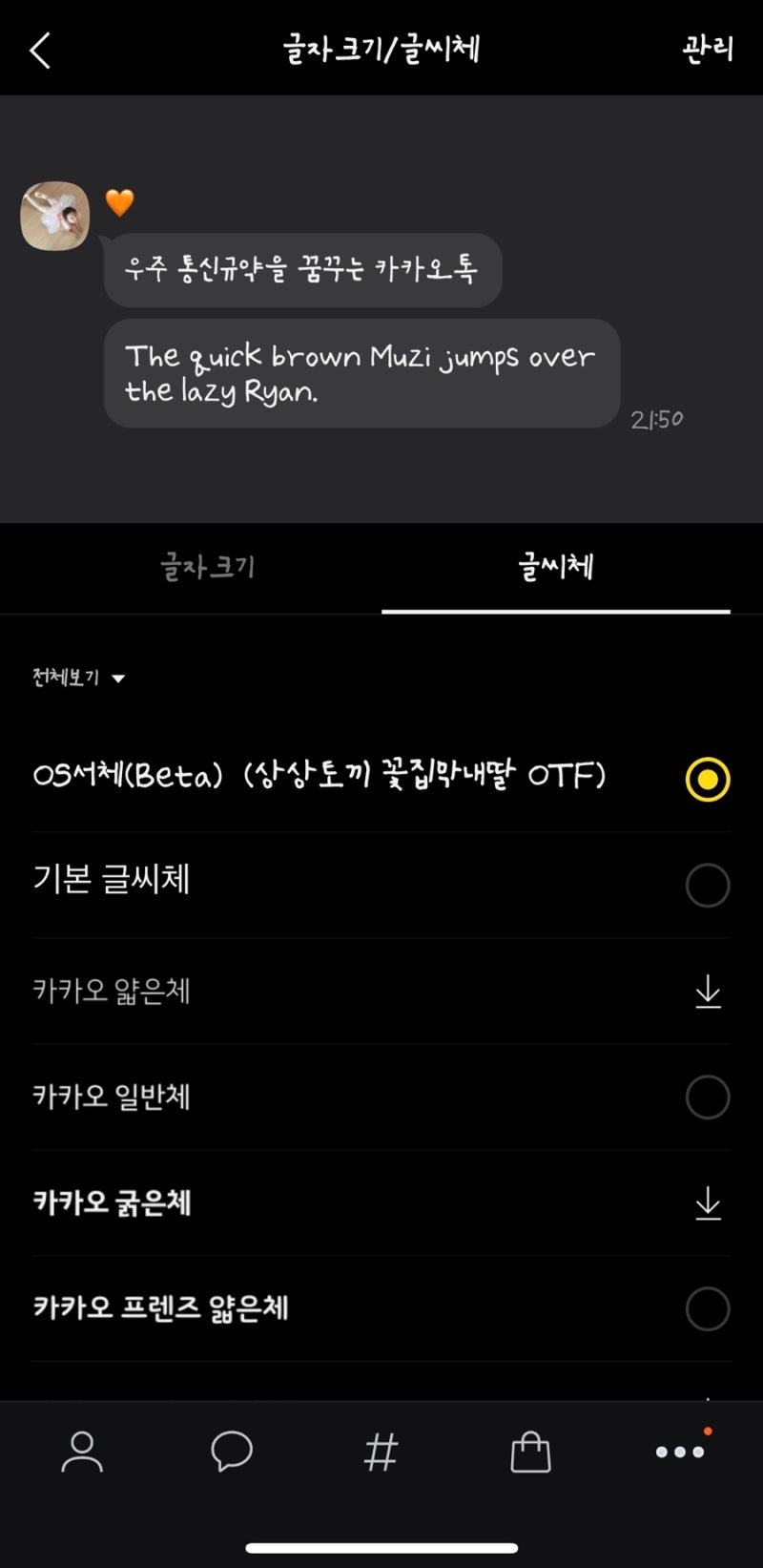Download the 카카오 얇은체 font

tap(707, 992)
